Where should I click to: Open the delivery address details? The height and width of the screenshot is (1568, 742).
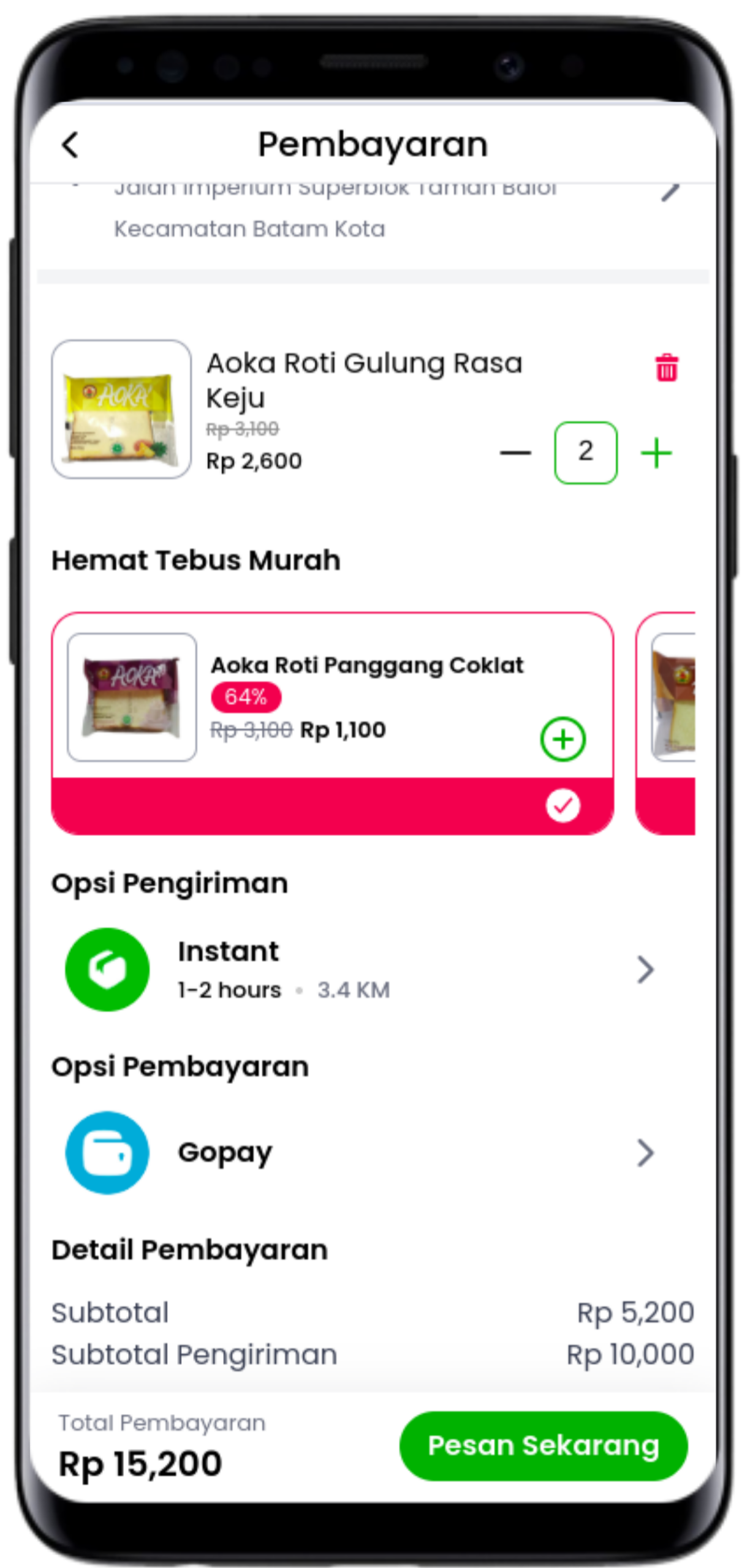tap(670, 194)
